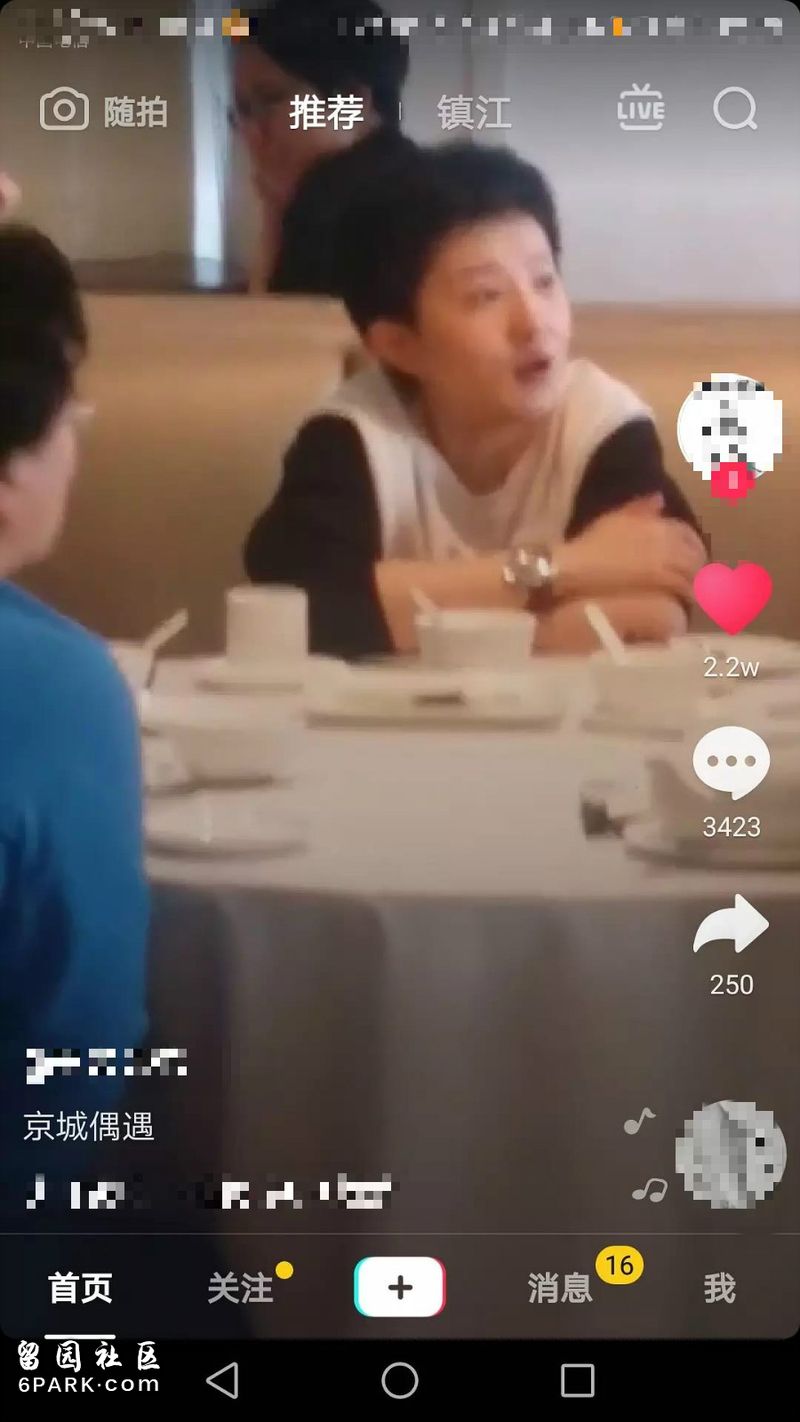800x1422 pixels.
Task: Open the search magnifier
Action: (x=735, y=109)
